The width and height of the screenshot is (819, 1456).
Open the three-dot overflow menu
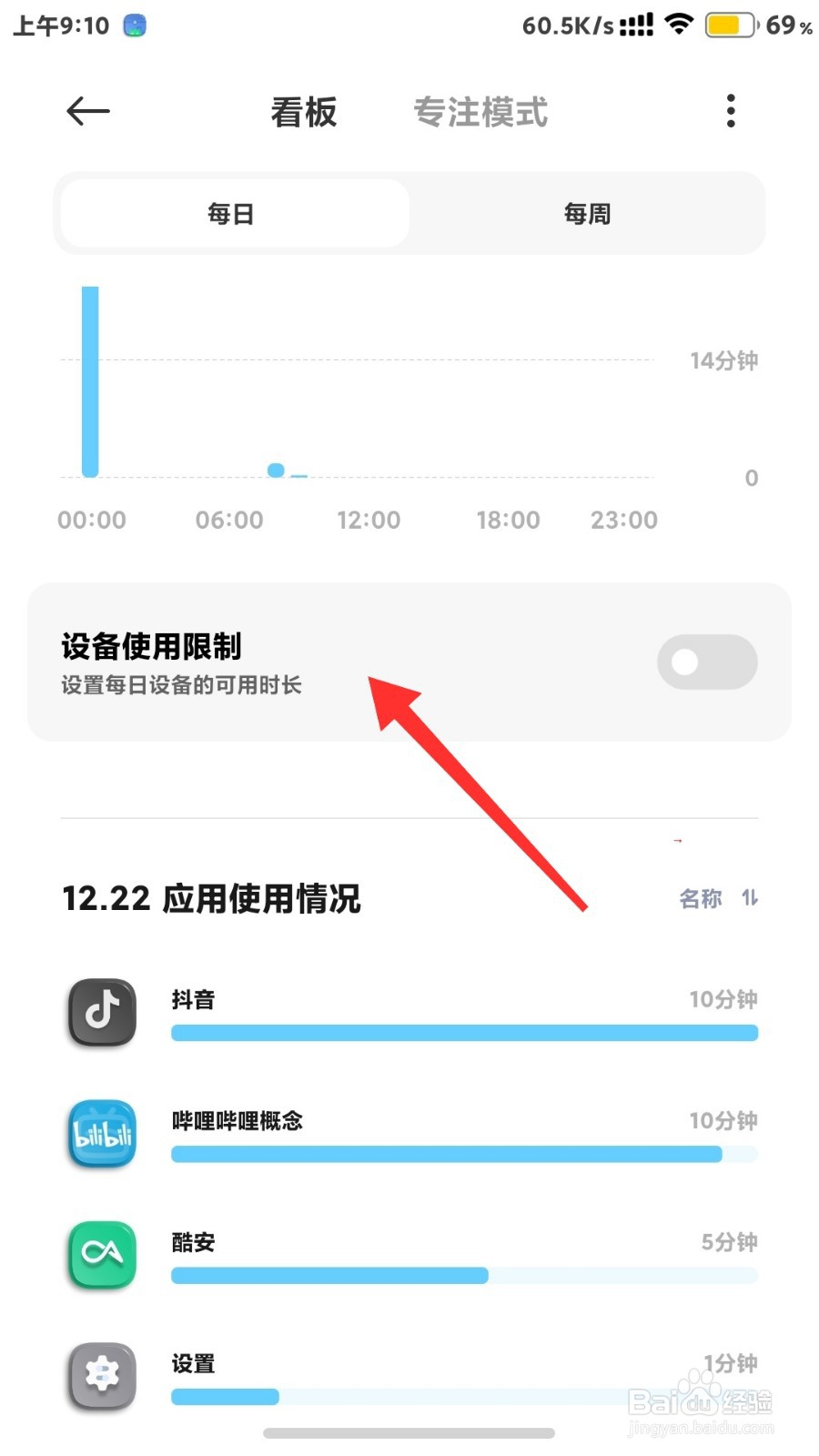coord(729,110)
